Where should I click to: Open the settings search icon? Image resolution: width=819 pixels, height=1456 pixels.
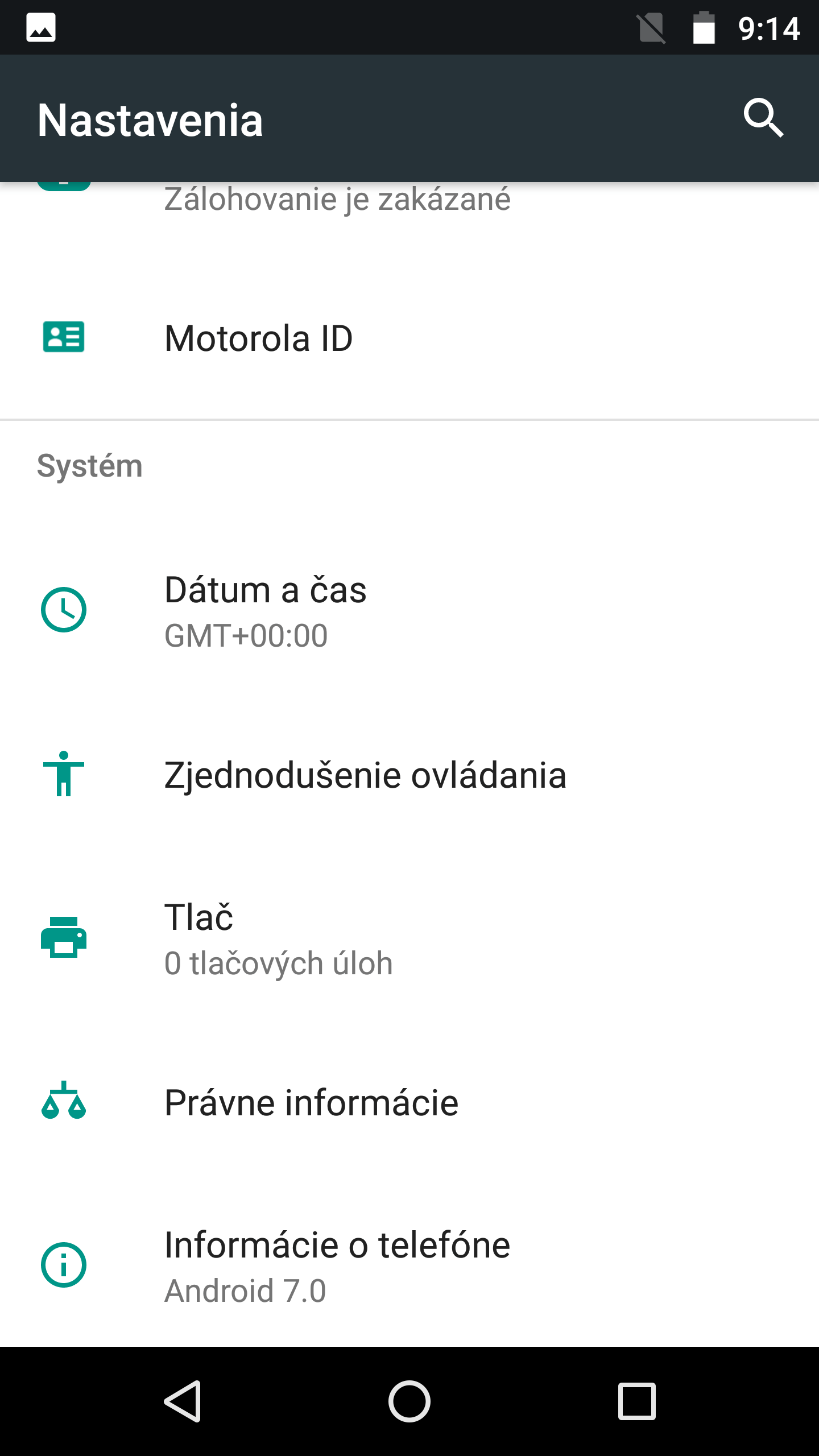763,118
